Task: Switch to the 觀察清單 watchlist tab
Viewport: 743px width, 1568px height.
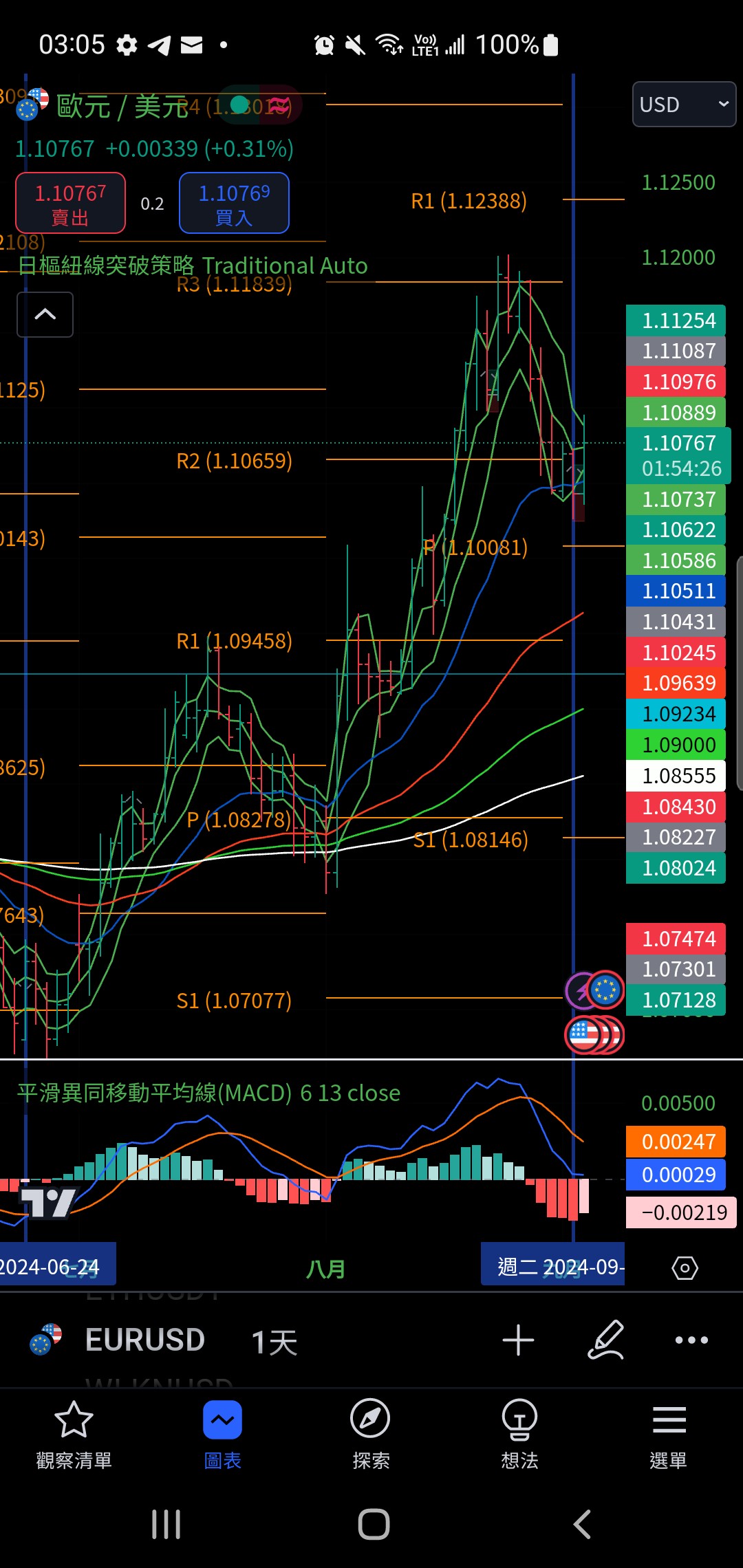Action: coord(74,1435)
